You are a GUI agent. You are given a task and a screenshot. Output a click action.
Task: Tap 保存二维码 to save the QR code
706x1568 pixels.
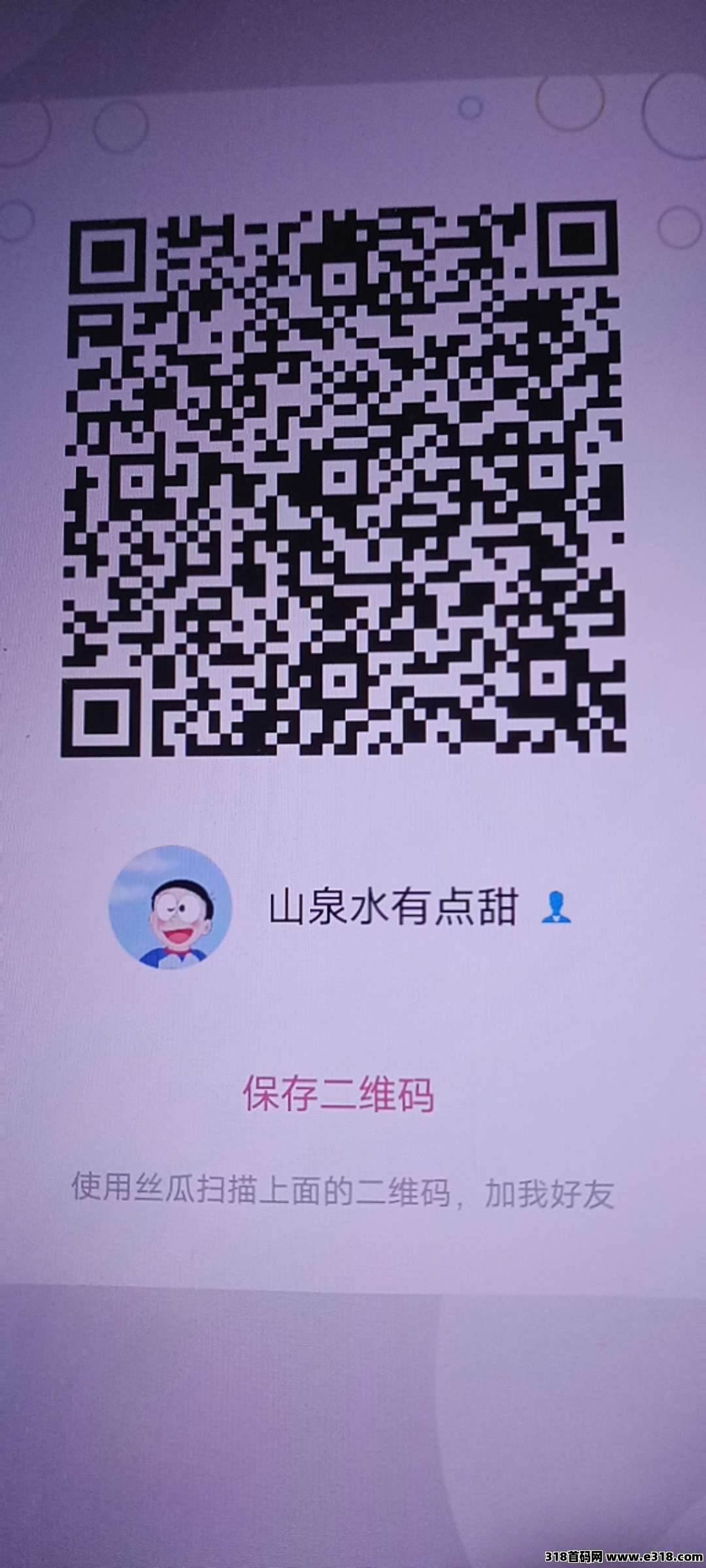[x=338, y=1093]
